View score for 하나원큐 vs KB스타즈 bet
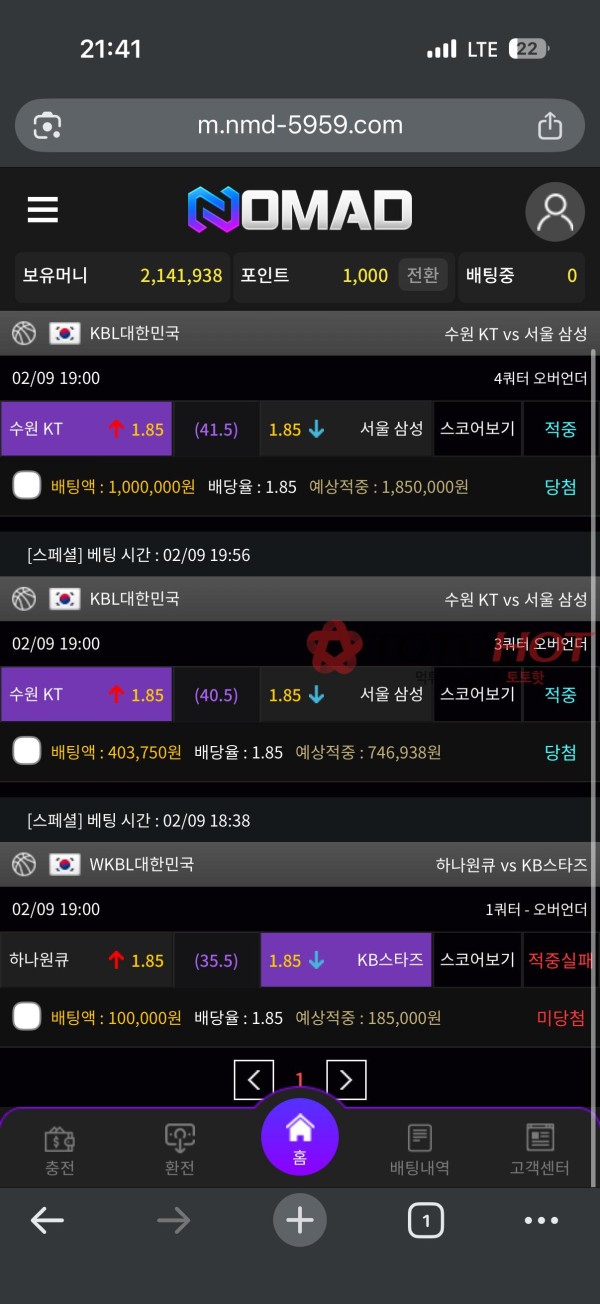 [x=477, y=960]
